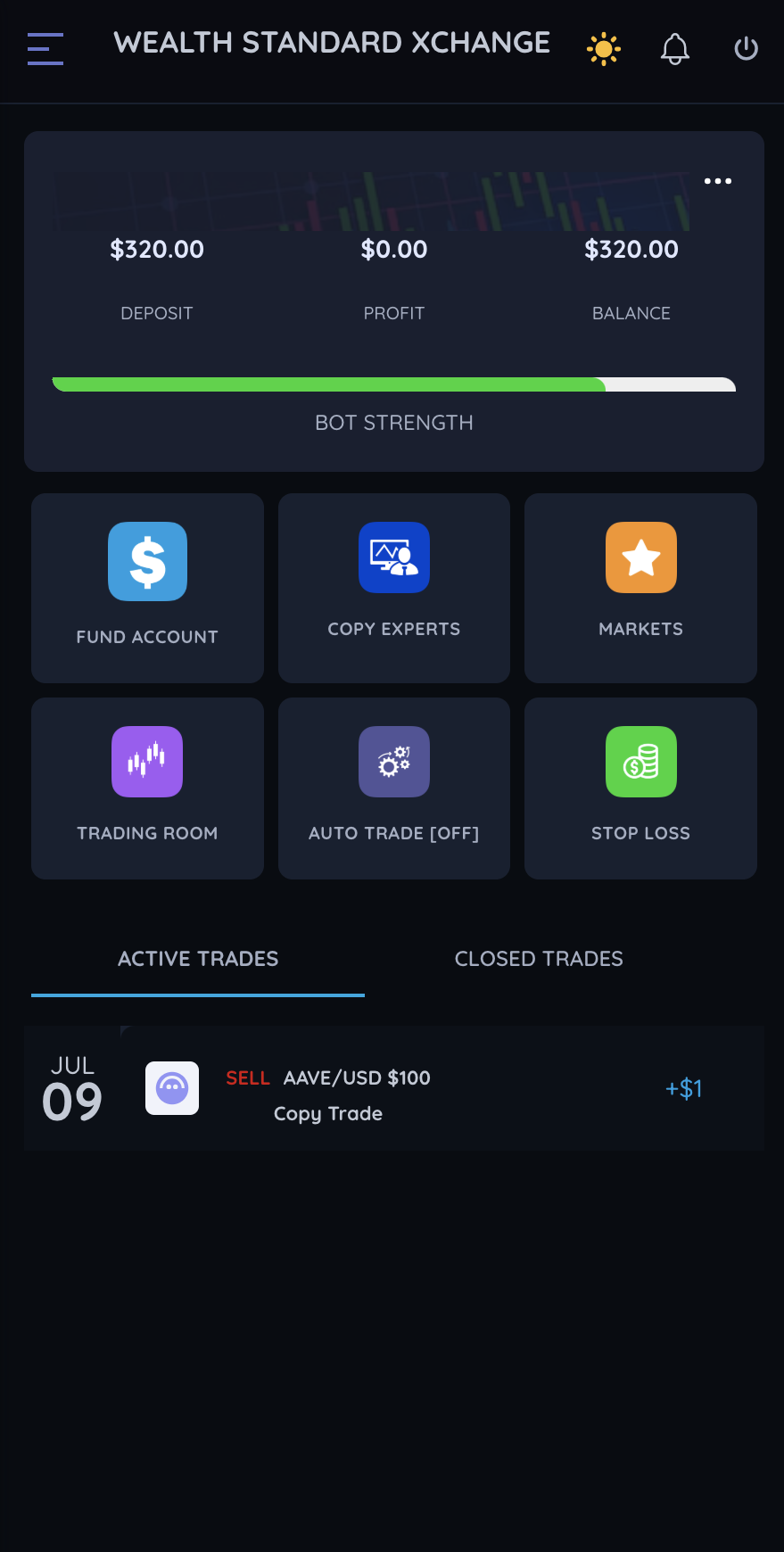Open the hamburger drawer menu
Viewport: 784px width, 1552px height.
(x=45, y=48)
